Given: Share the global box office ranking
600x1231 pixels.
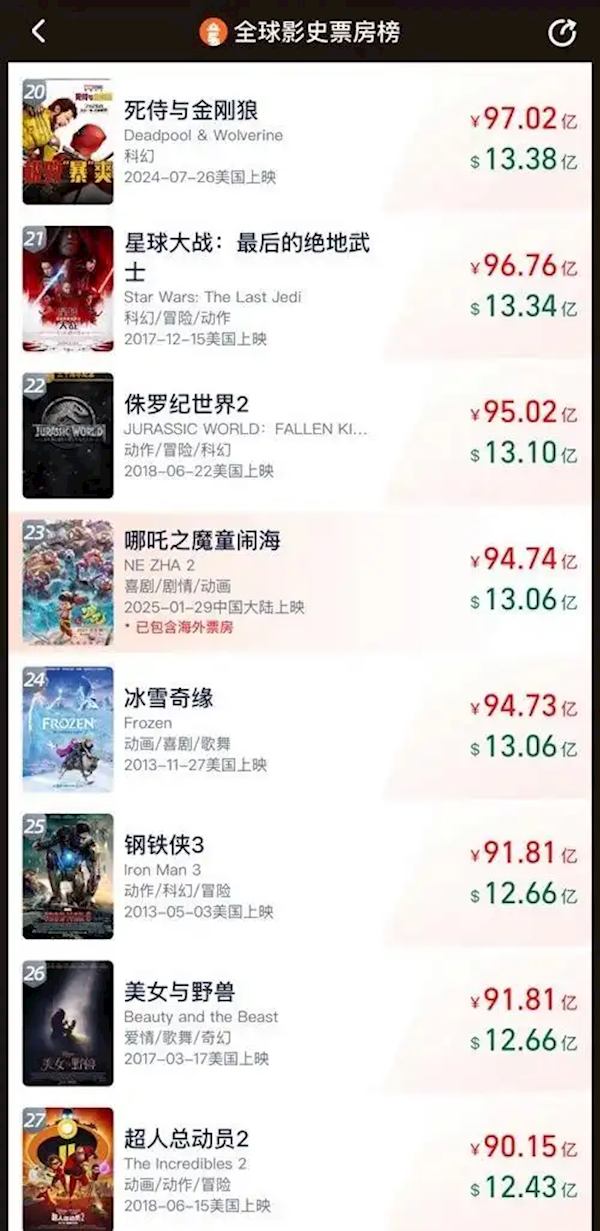Looking at the screenshot, I should pos(562,32).
